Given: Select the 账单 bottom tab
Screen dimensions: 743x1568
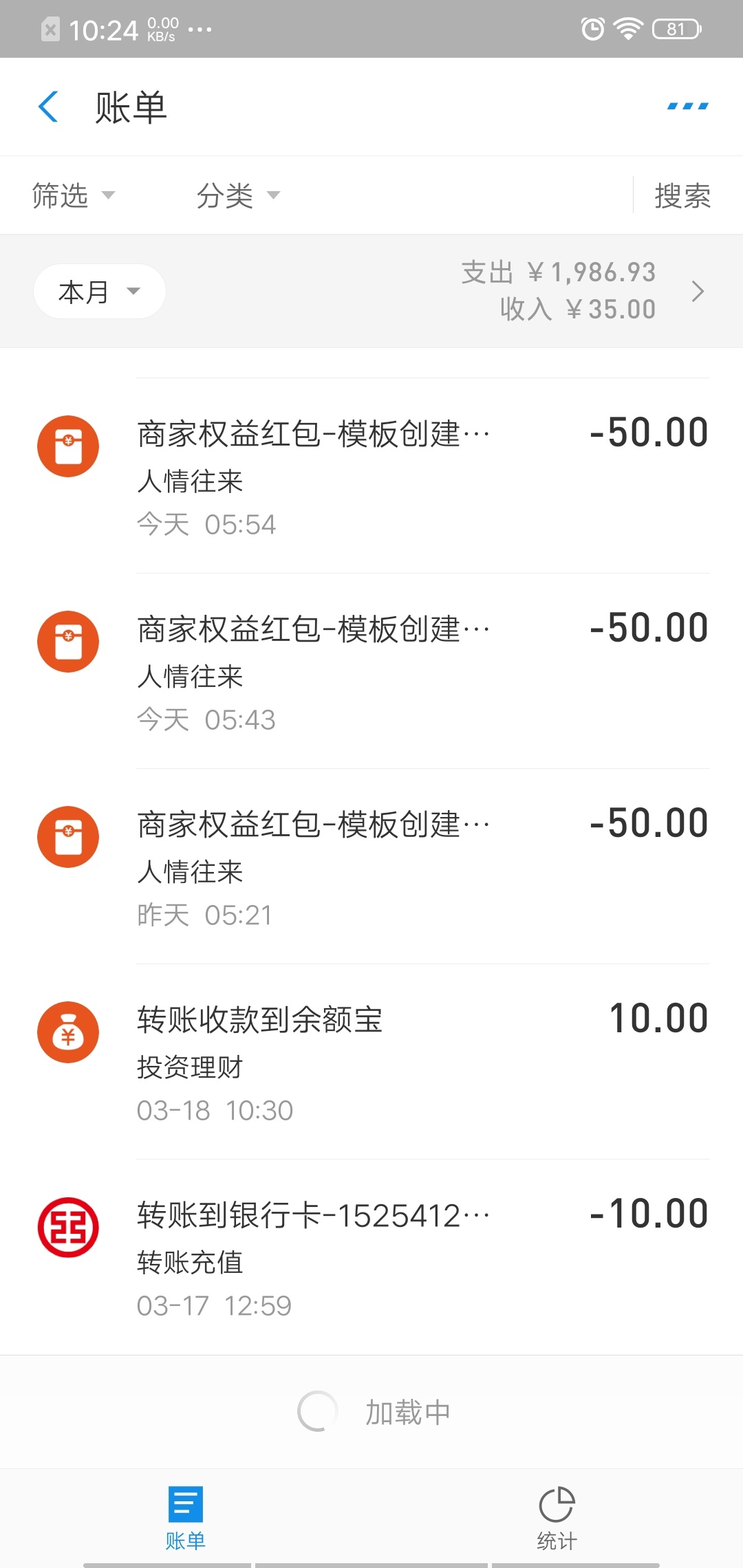Looking at the screenshot, I should coord(186,1518).
